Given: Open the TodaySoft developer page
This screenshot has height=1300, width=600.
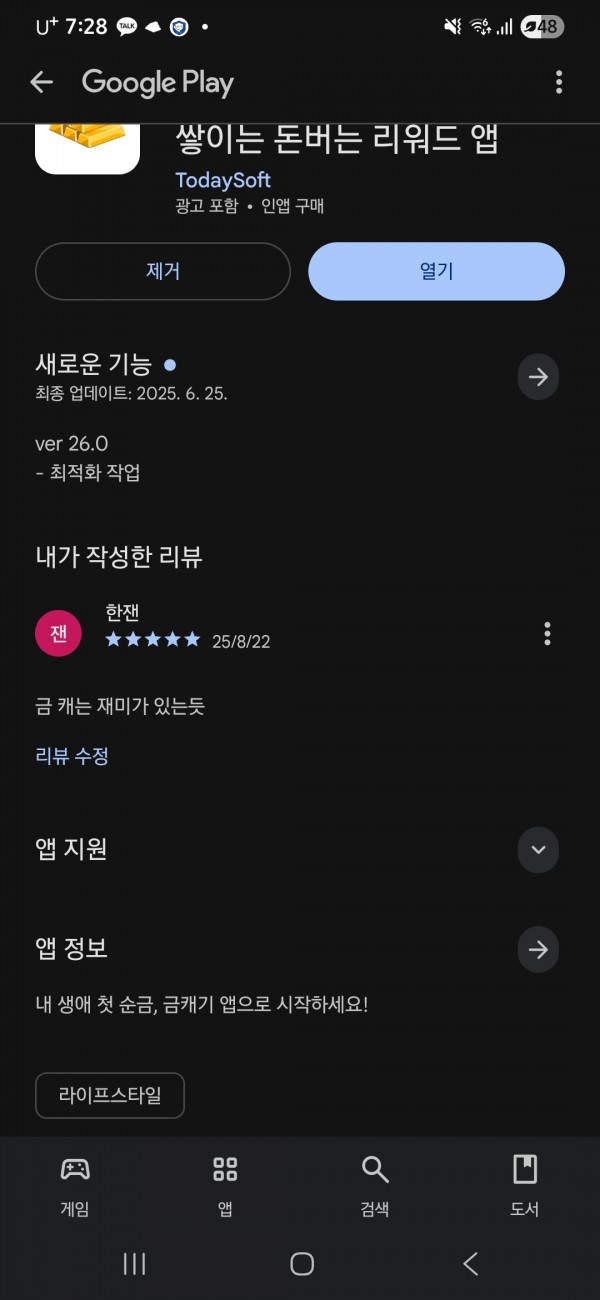Looking at the screenshot, I should pos(223,180).
